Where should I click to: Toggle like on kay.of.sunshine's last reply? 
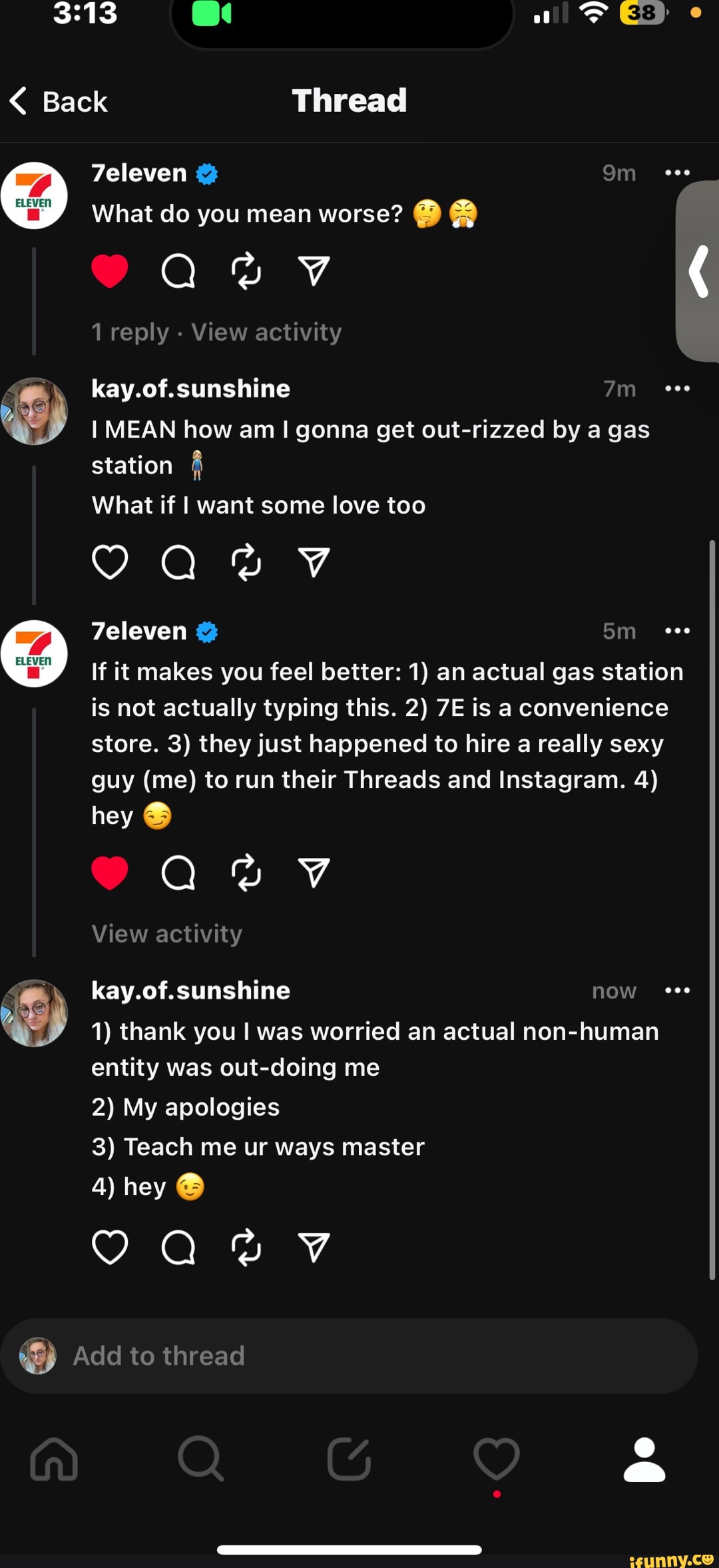pos(110,1248)
